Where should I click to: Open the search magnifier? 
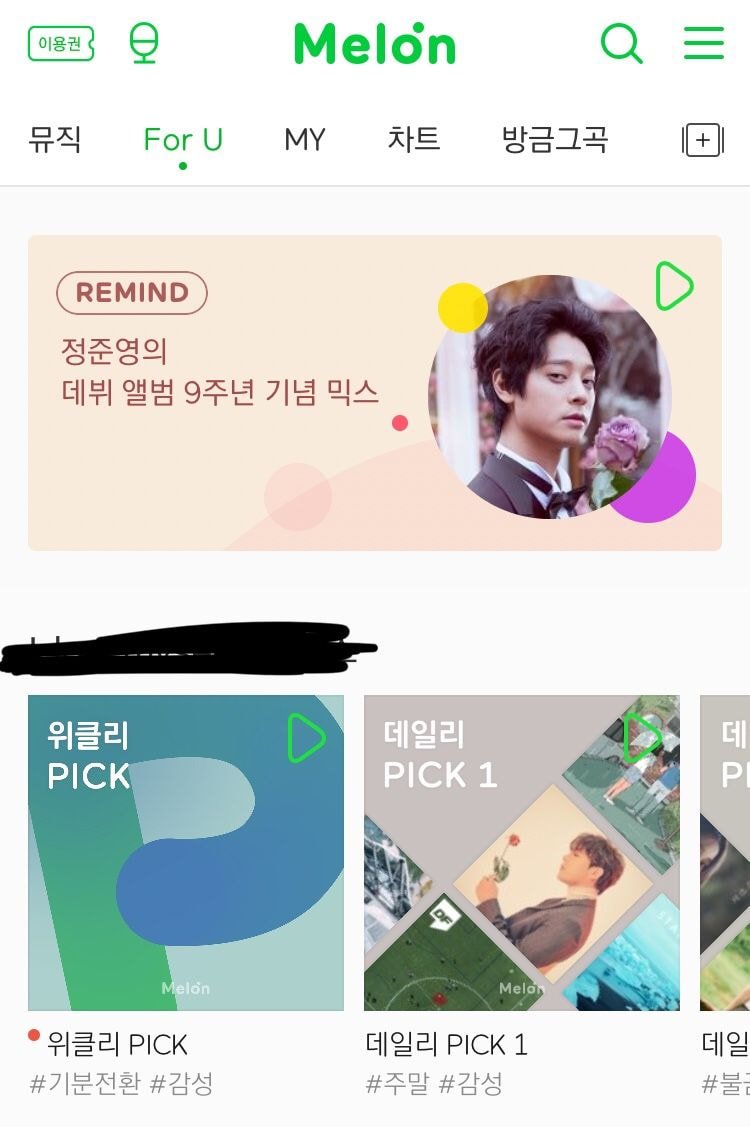tap(621, 44)
